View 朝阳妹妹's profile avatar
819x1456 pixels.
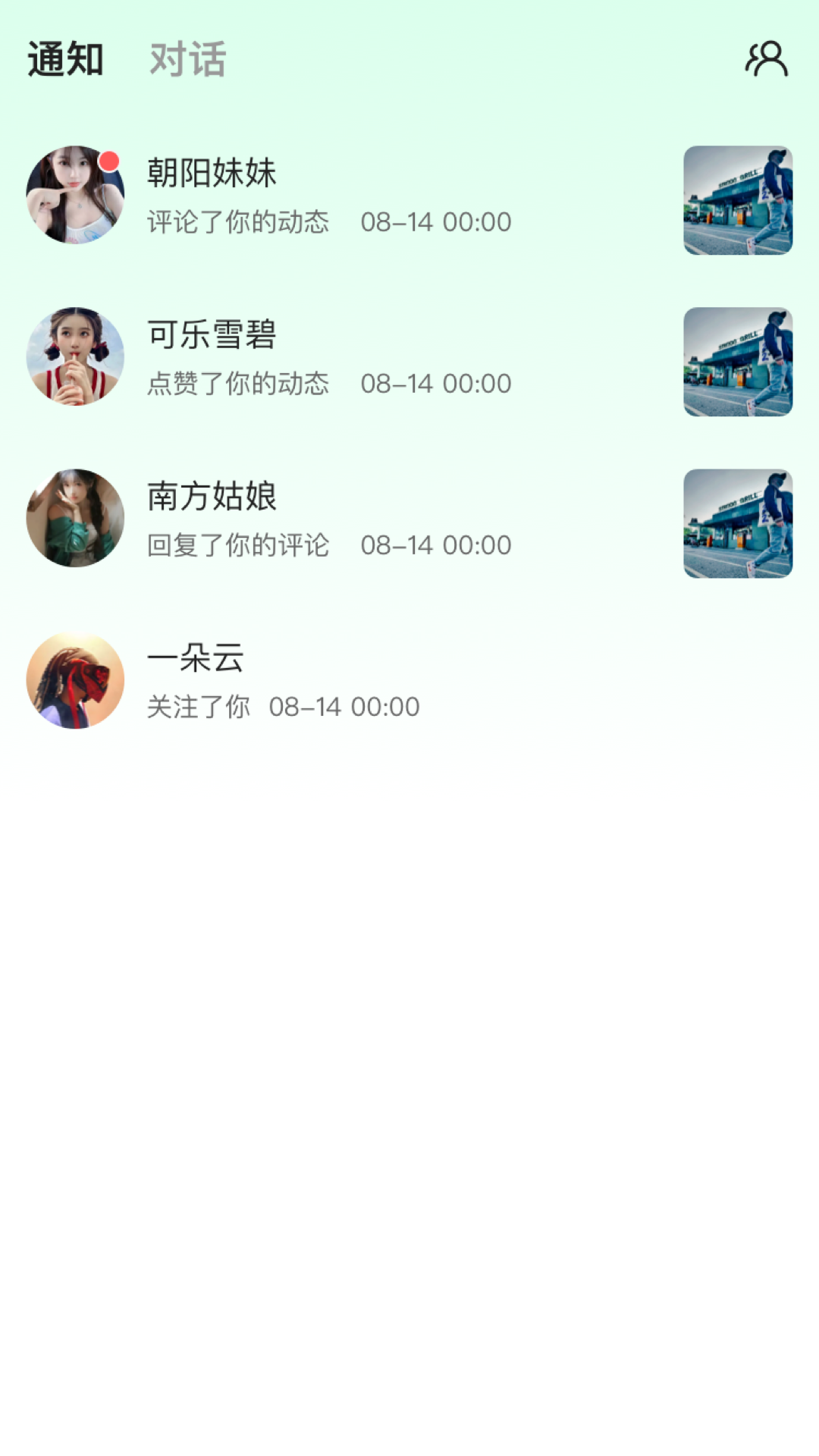click(x=75, y=195)
